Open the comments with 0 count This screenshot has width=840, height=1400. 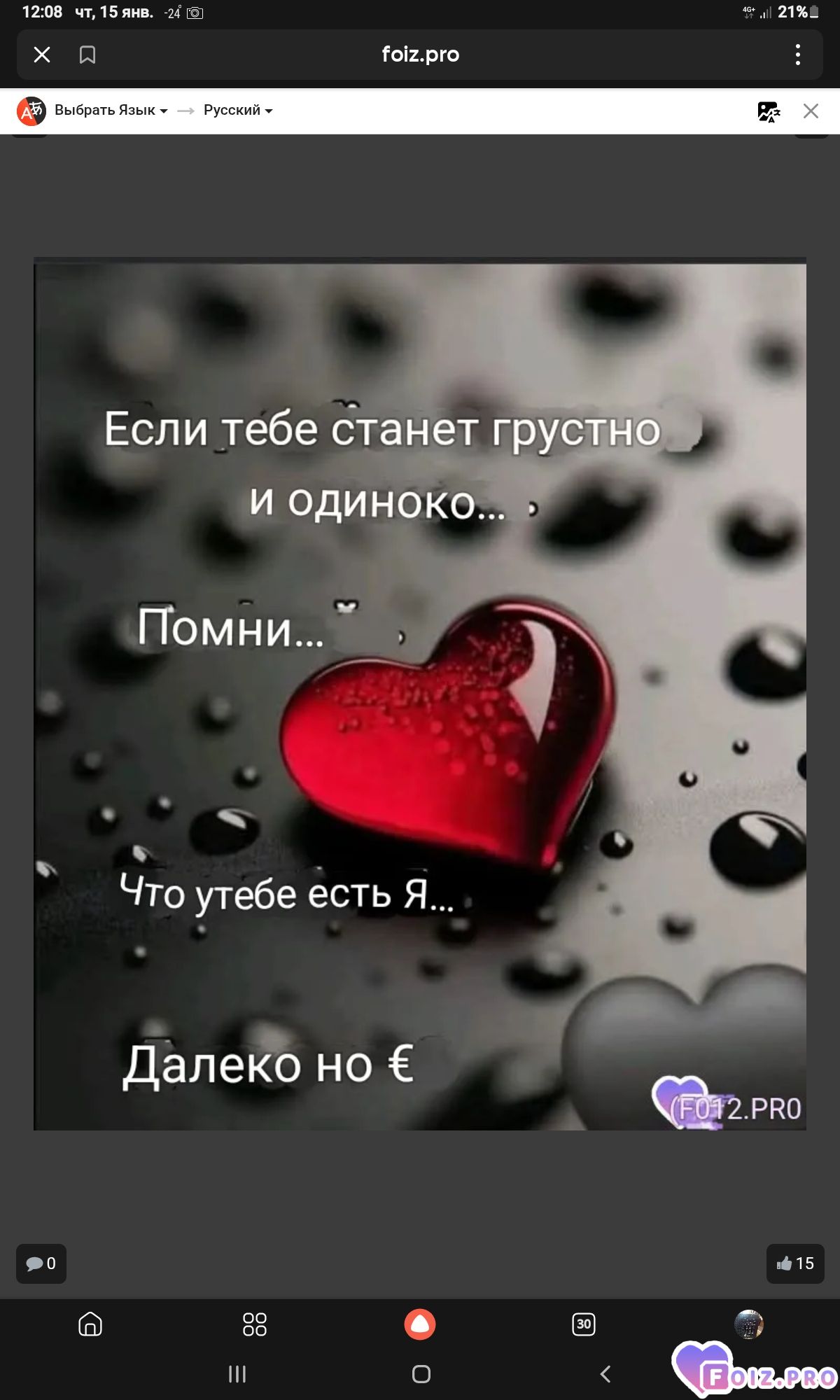coord(41,1263)
